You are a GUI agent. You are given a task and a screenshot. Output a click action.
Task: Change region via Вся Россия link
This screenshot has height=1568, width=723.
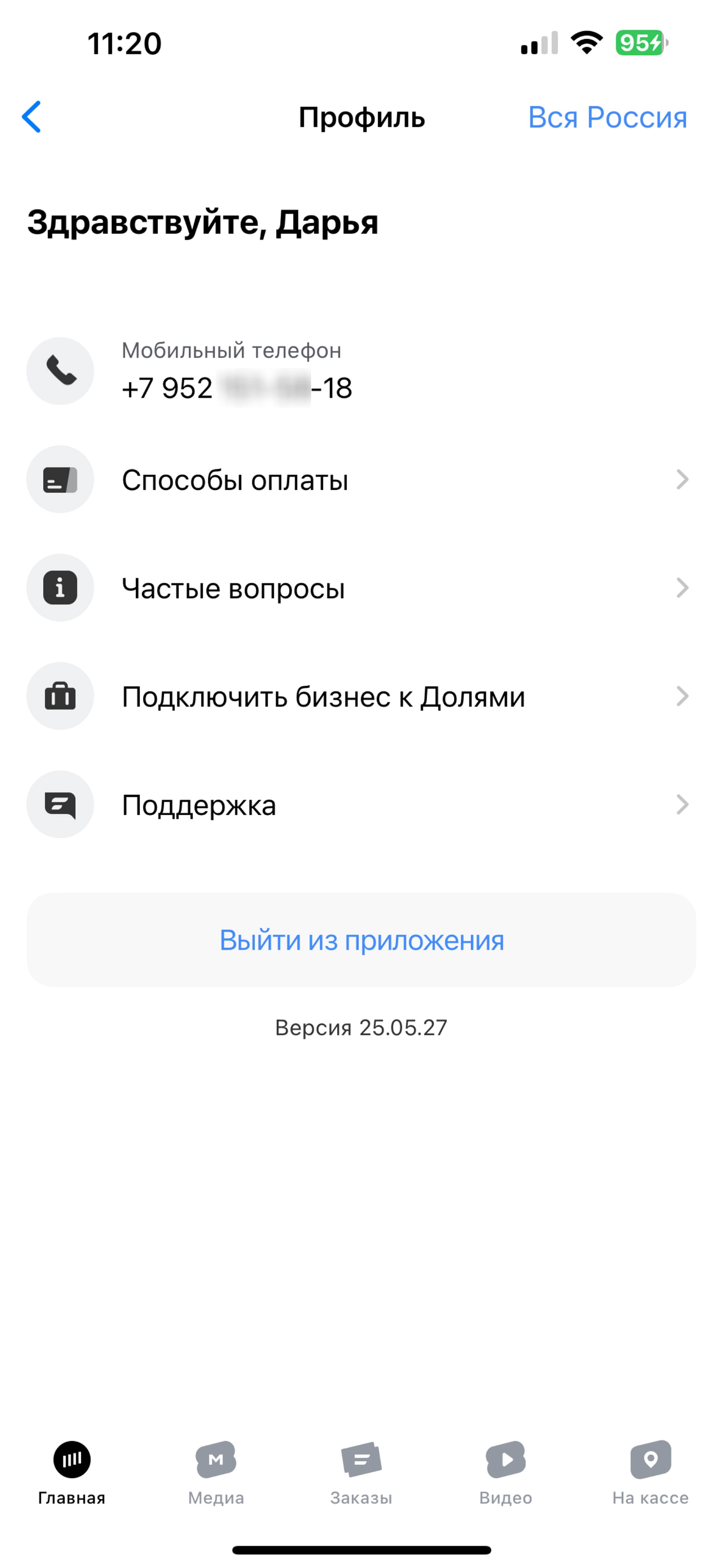pos(607,117)
